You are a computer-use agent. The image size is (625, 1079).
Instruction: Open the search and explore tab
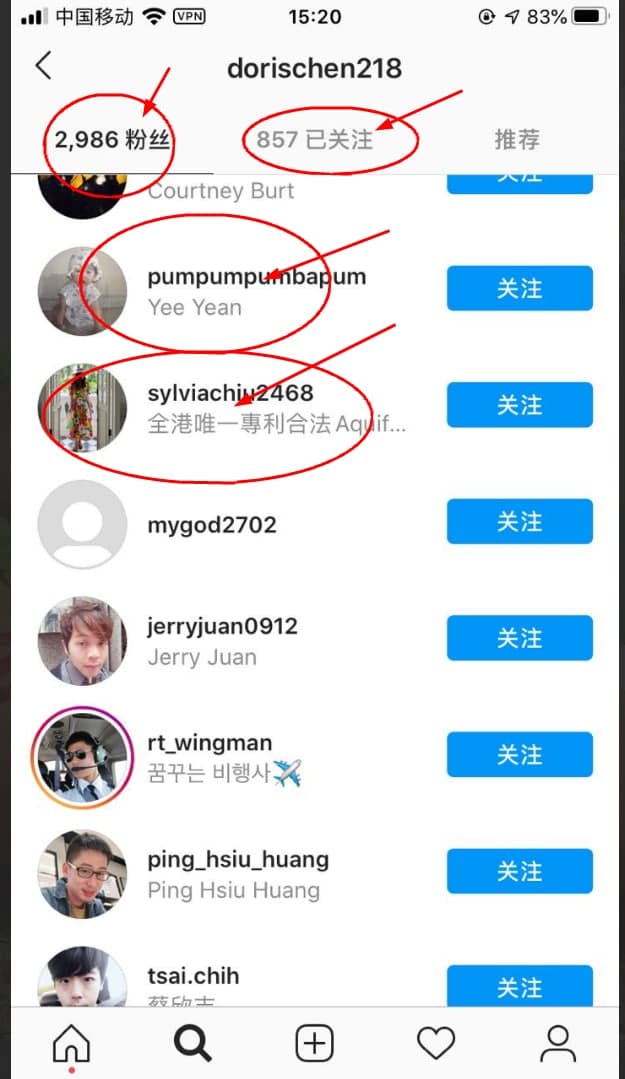[192, 1044]
